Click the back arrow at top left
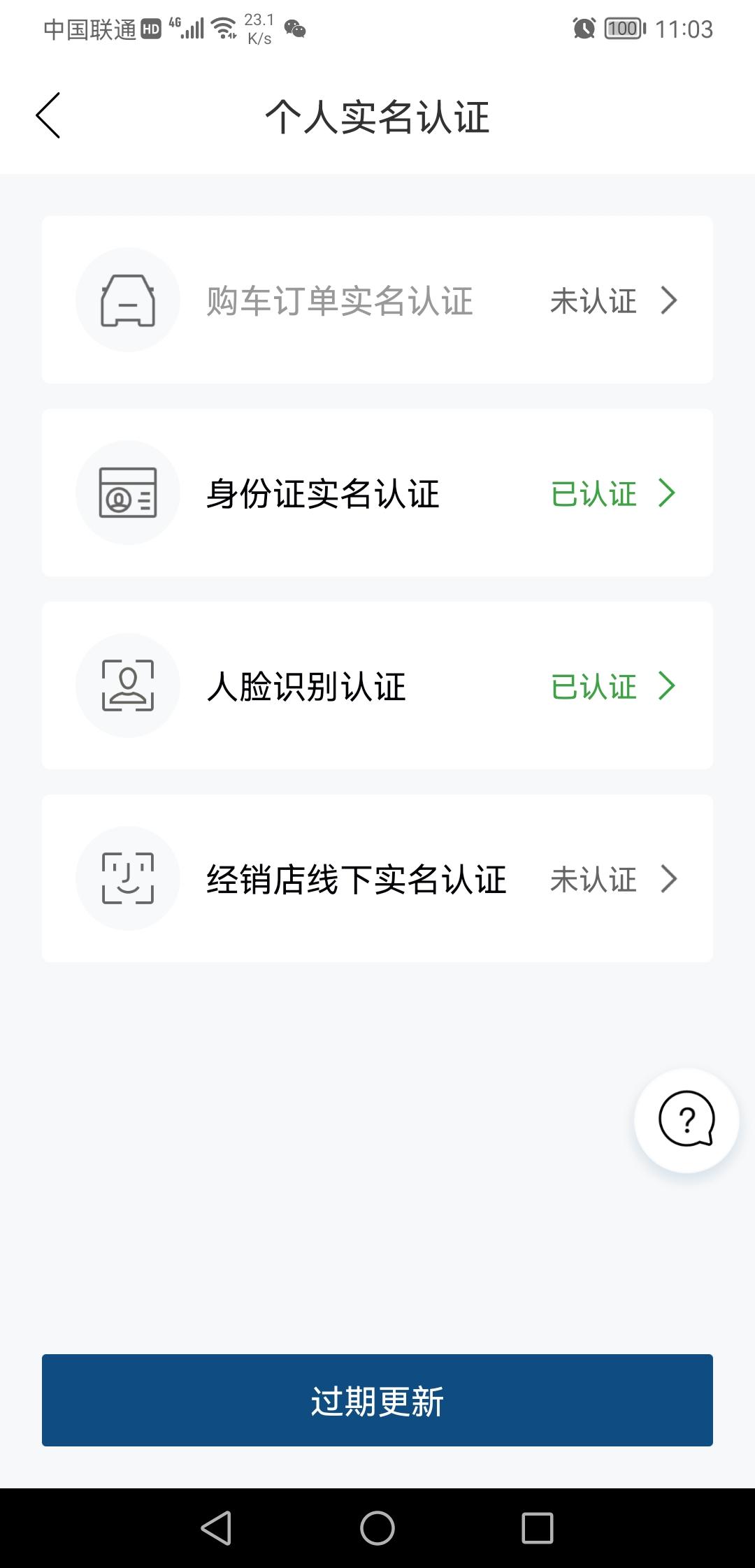The image size is (755, 1568). click(x=48, y=114)
